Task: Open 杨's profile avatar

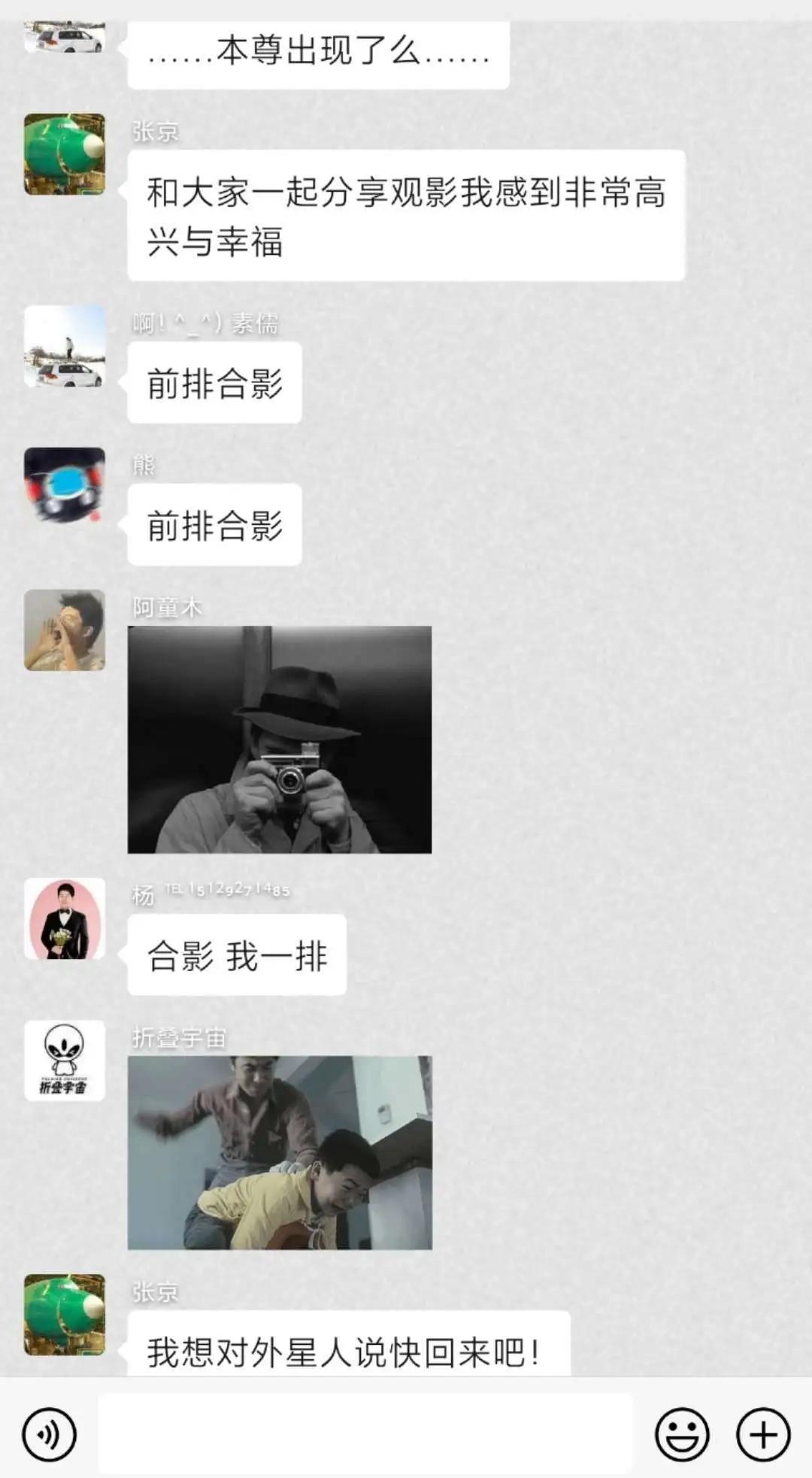Action: click(x=65, y=918)
